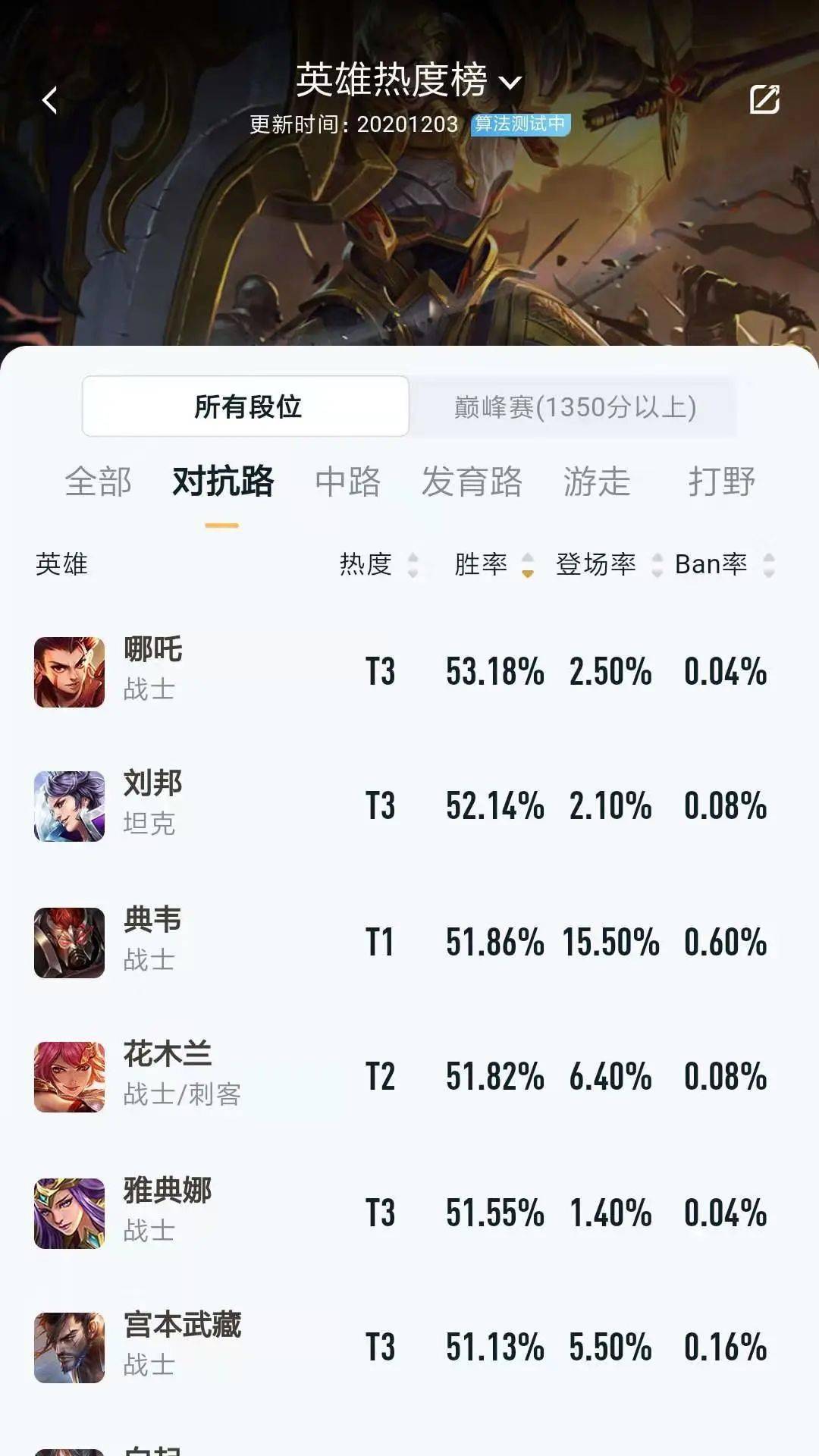
Task: Sort the list by 热度
Action: click(x=378, y=564)
